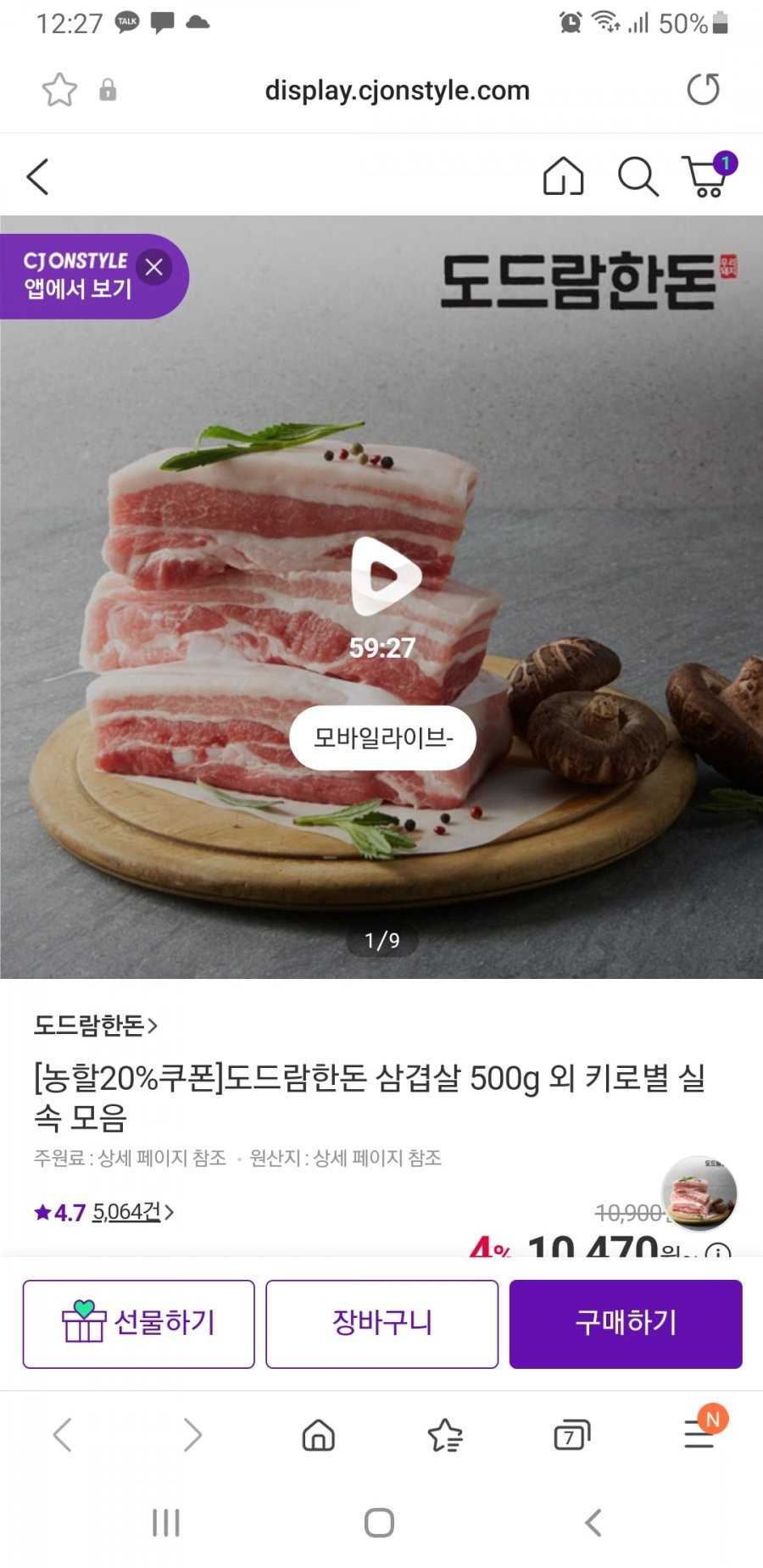This screenshot has width=763, height=1568.
Task: Open the floating product thumbnail
Action: point(699,1193)
